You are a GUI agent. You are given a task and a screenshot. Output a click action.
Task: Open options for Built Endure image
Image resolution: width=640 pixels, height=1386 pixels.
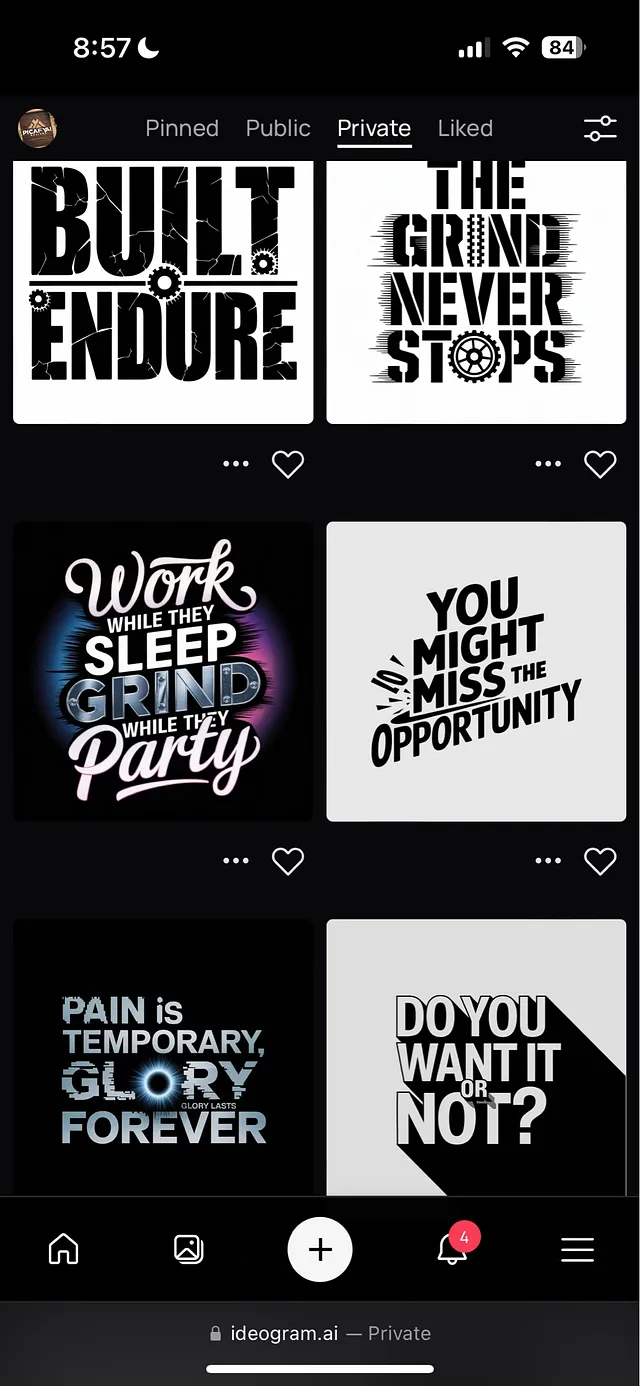236,464
